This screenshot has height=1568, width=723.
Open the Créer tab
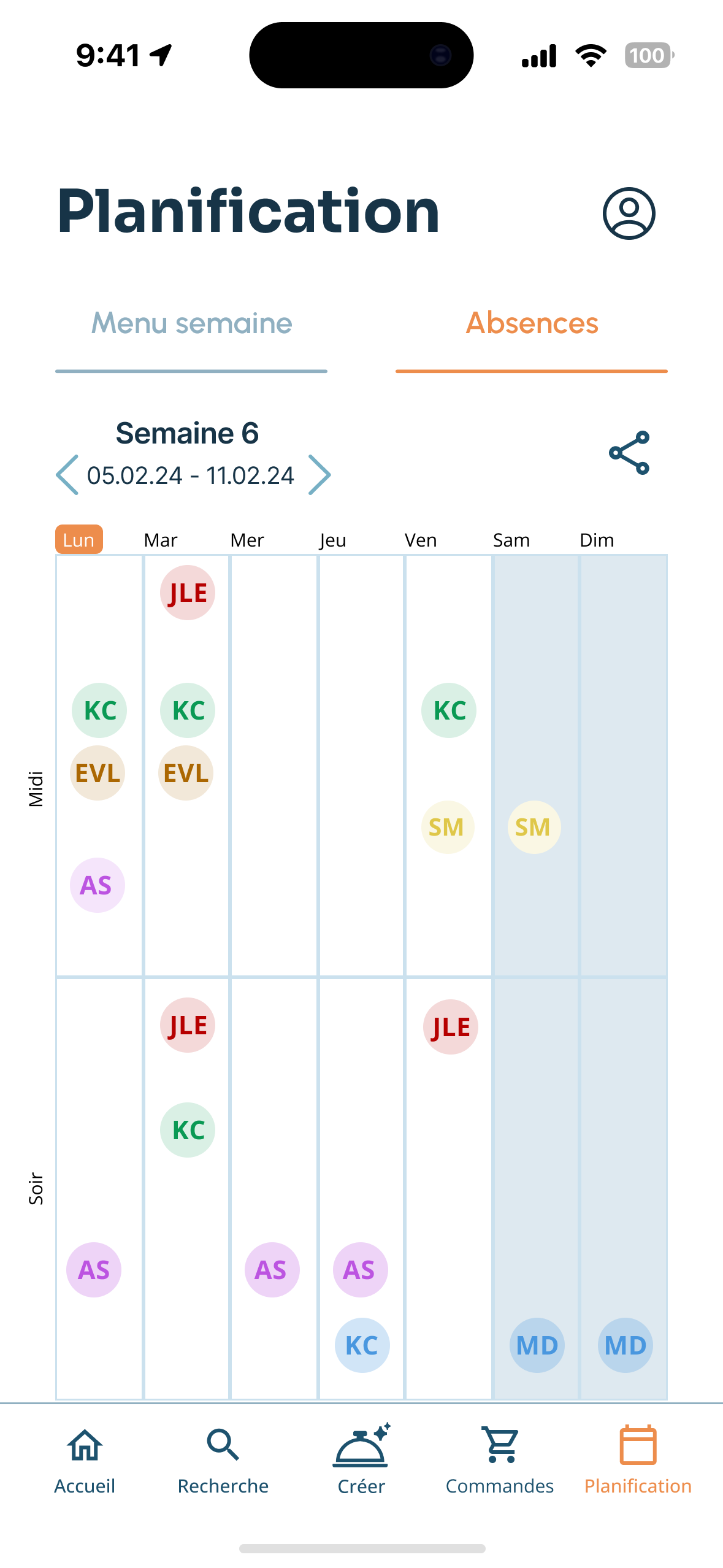coord(361,1459)
